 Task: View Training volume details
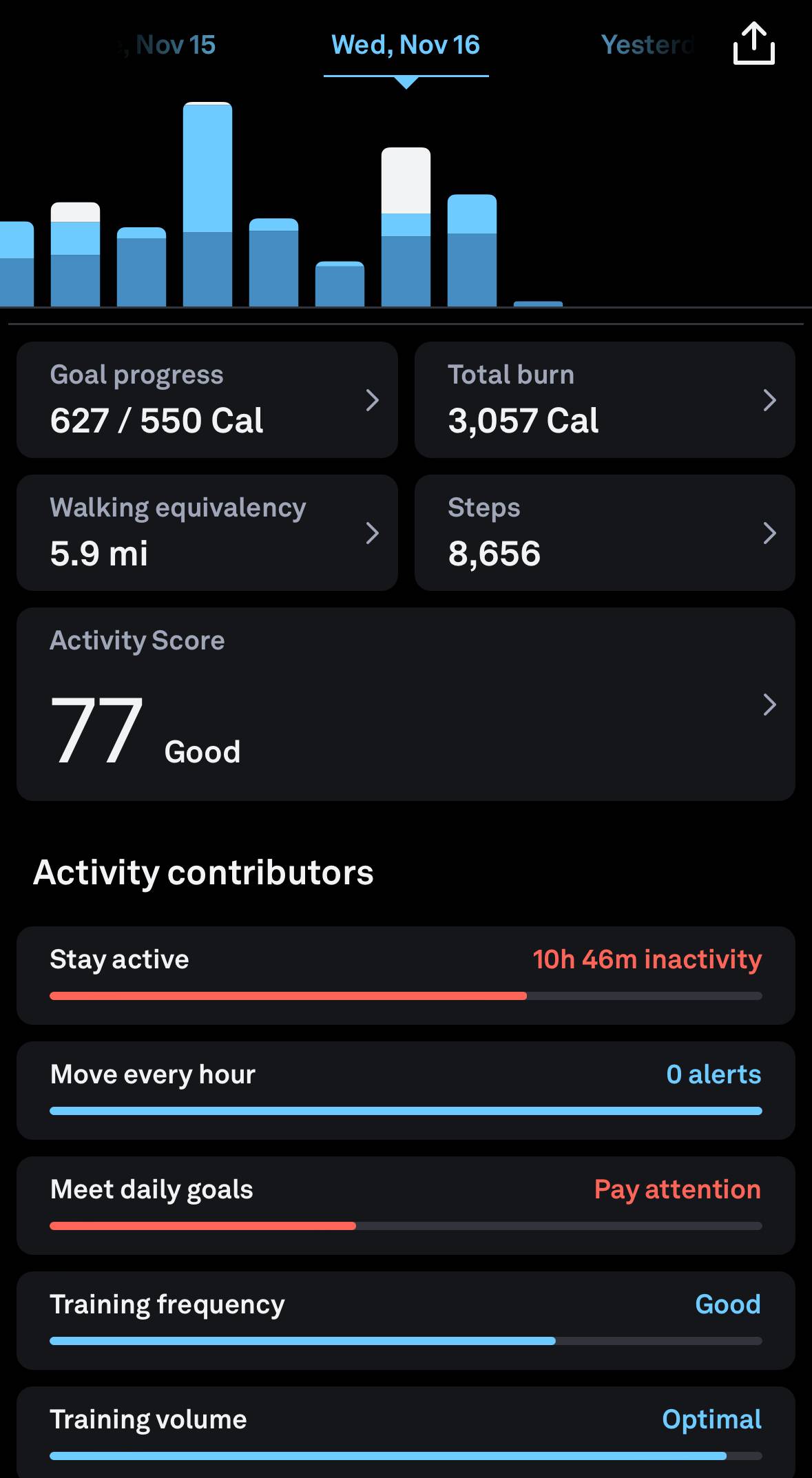(x=406, y=1433)
